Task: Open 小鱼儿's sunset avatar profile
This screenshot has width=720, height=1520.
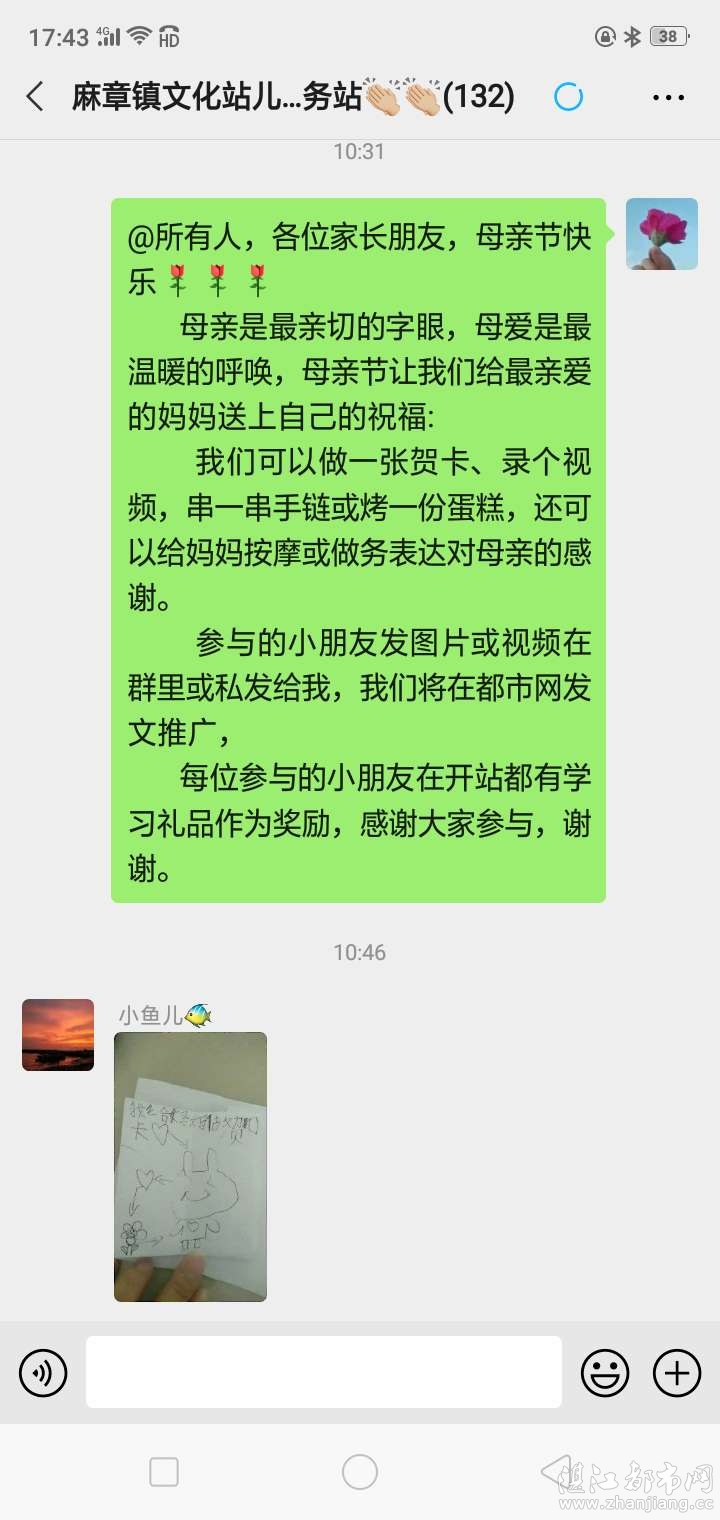Action: pos(58,1035)
